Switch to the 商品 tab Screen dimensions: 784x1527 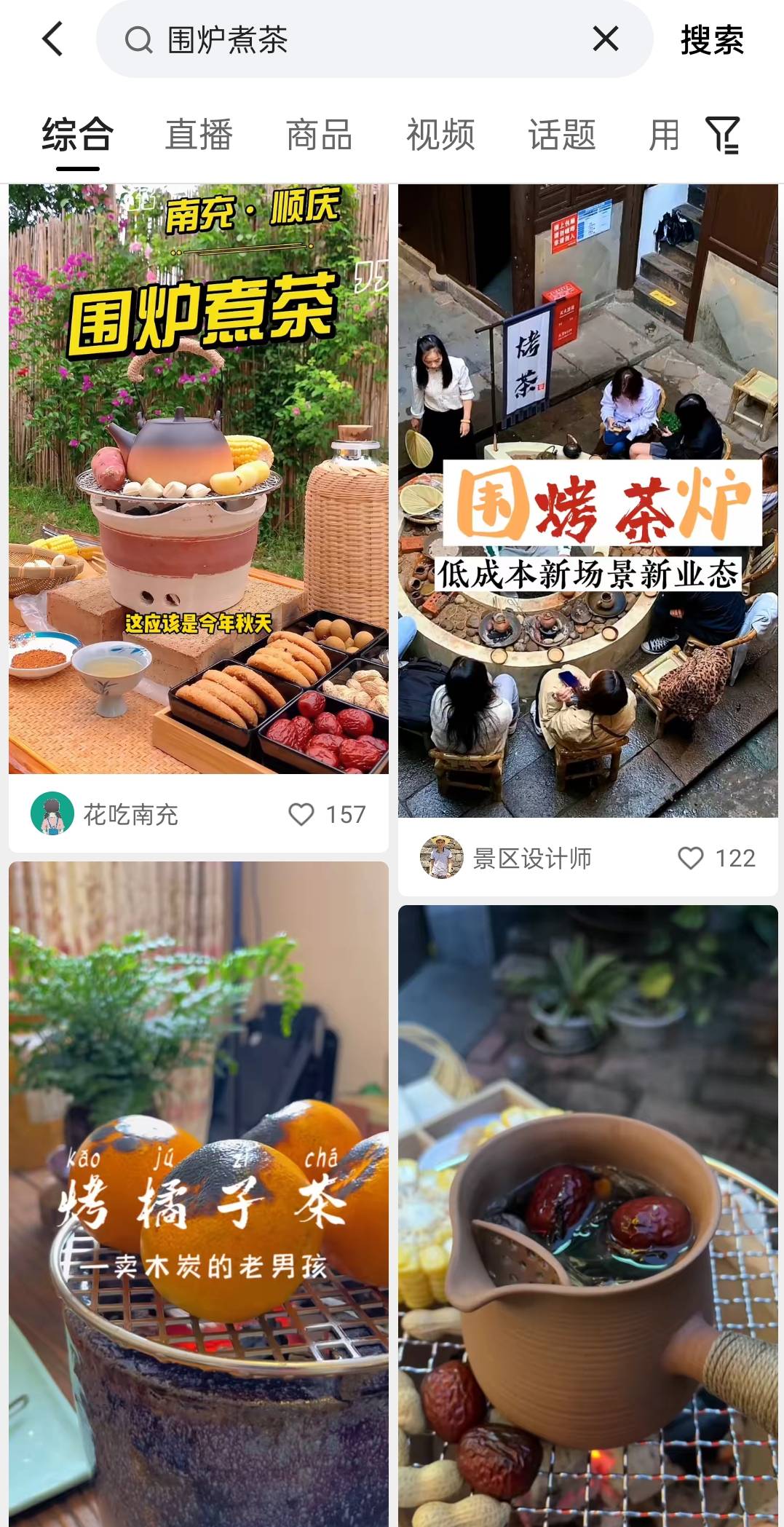(x=320, y=135)
